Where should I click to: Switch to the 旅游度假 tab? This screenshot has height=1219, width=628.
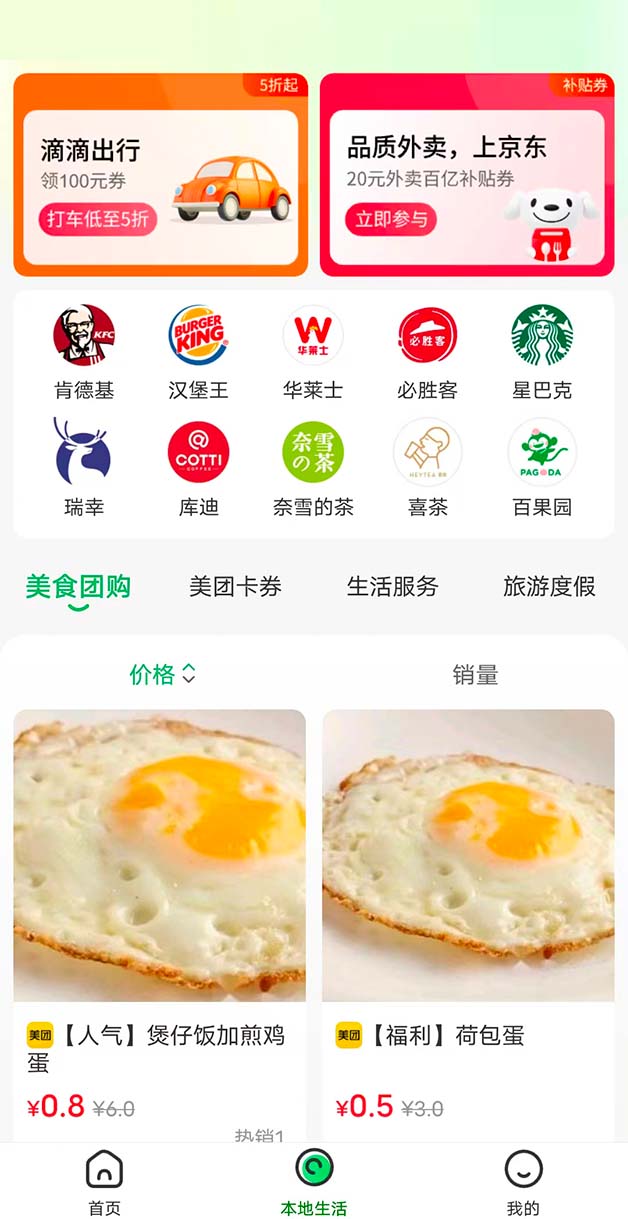point(549,587)
